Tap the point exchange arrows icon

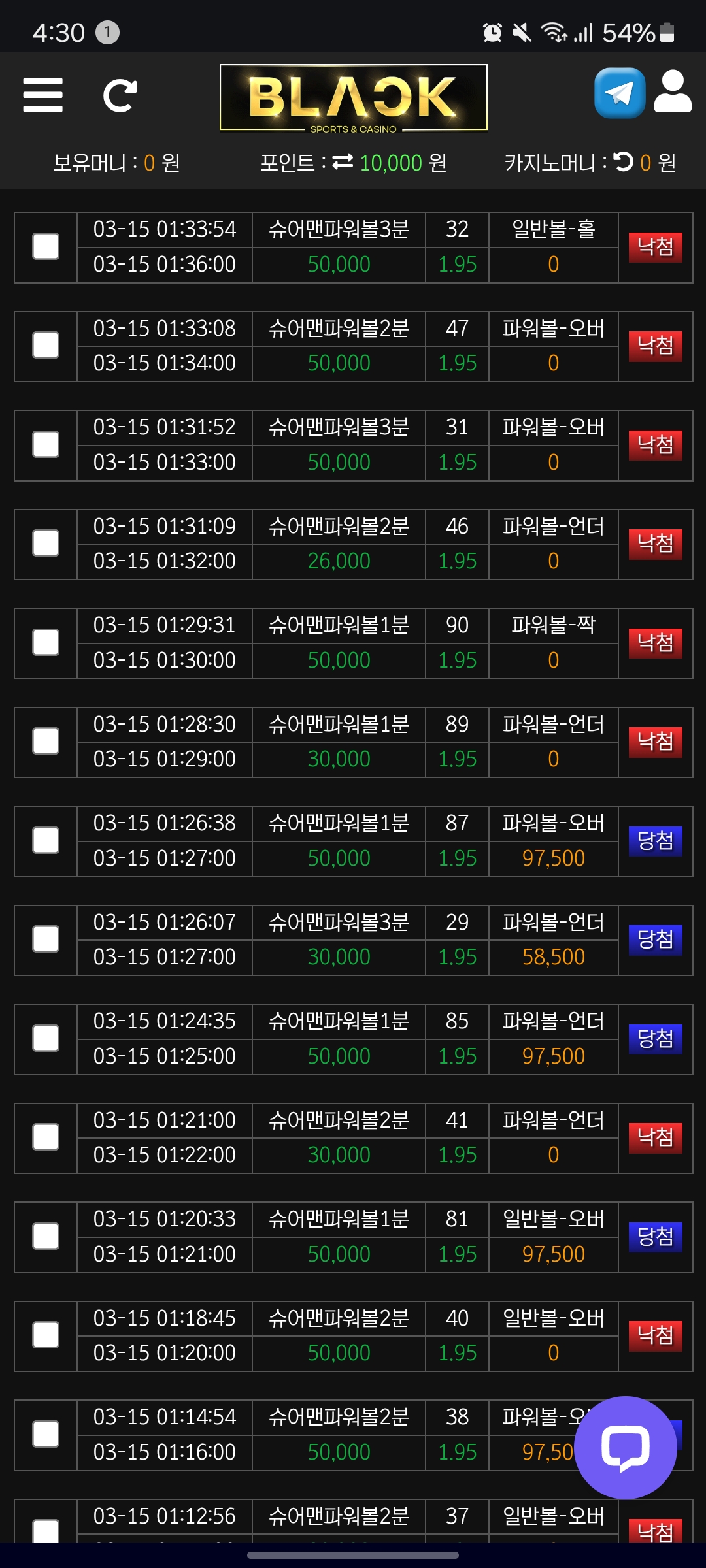[x=343, y=161]
